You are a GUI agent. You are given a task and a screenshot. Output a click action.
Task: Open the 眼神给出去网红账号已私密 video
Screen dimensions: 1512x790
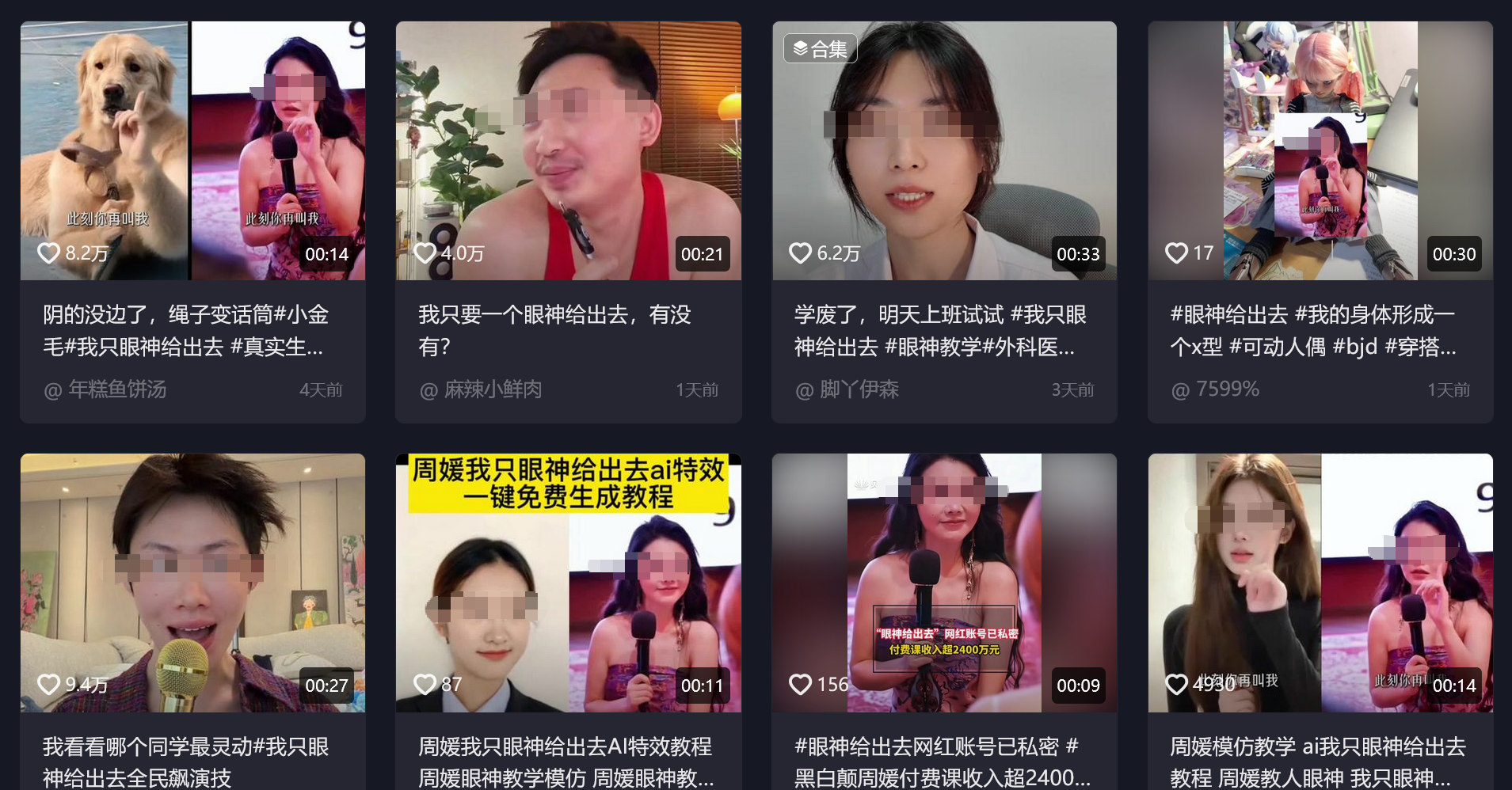(944, 583)
